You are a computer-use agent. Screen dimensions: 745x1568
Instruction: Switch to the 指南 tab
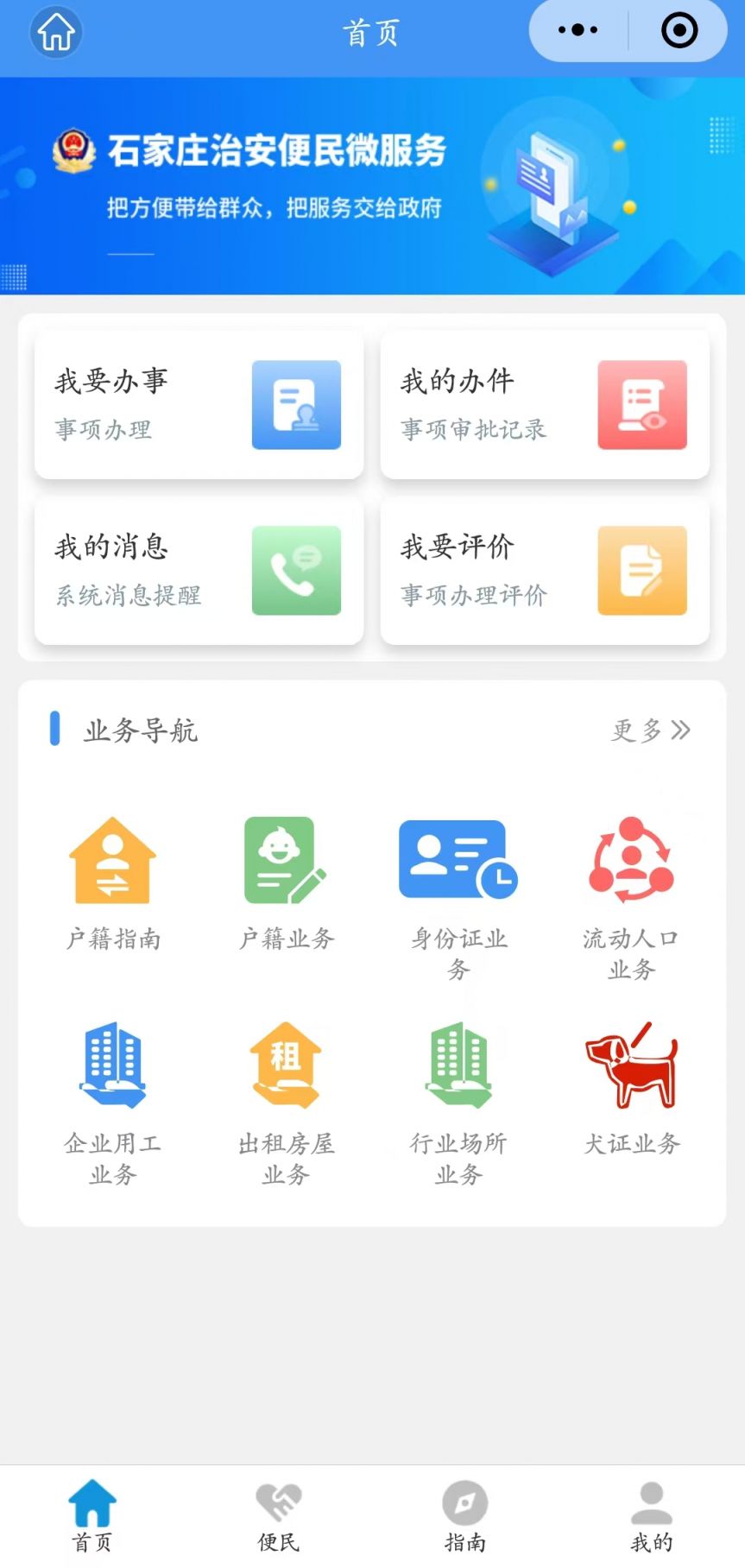click(465, 1517)
